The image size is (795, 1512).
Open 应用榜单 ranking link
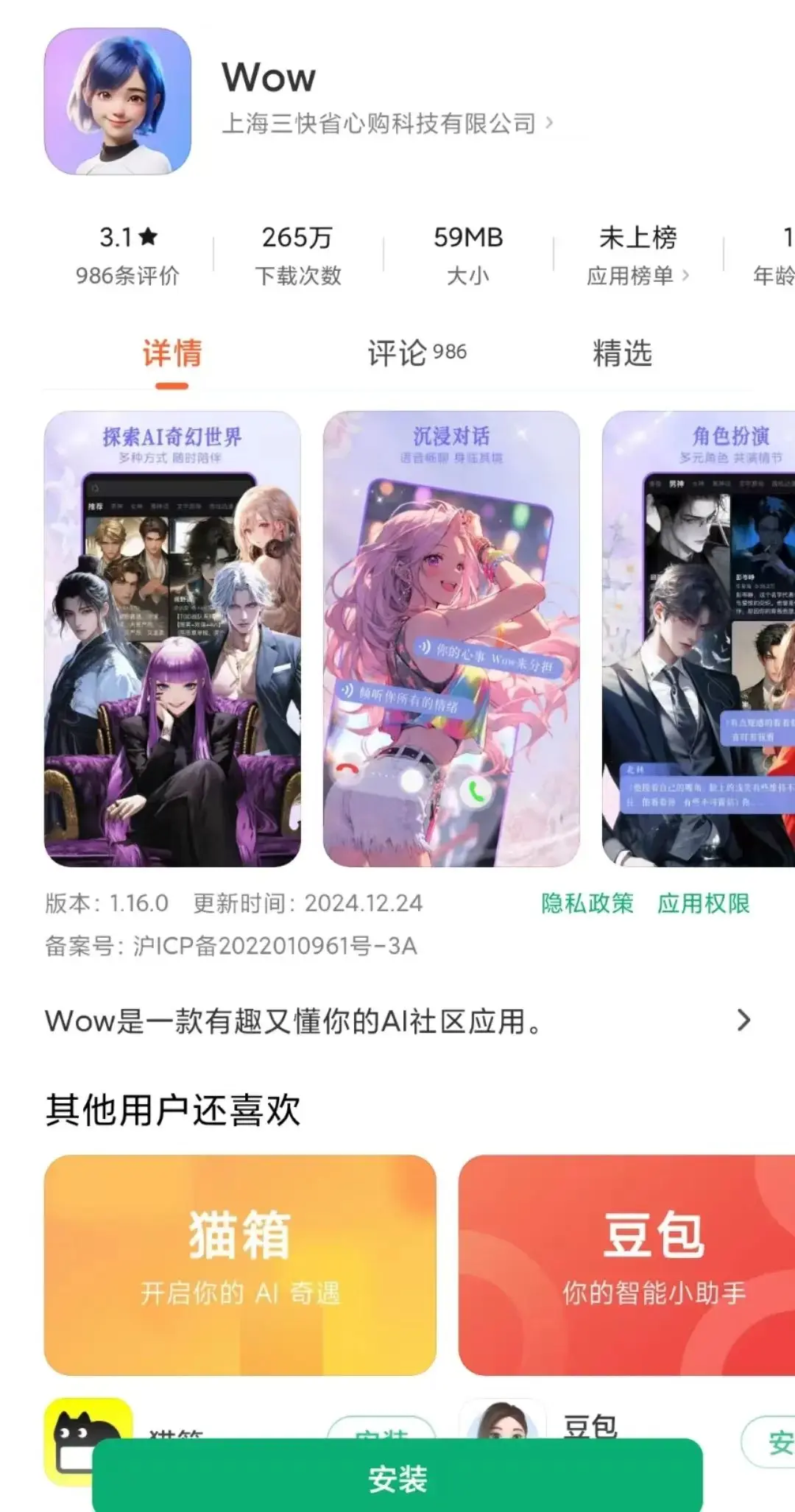(637, 275)
